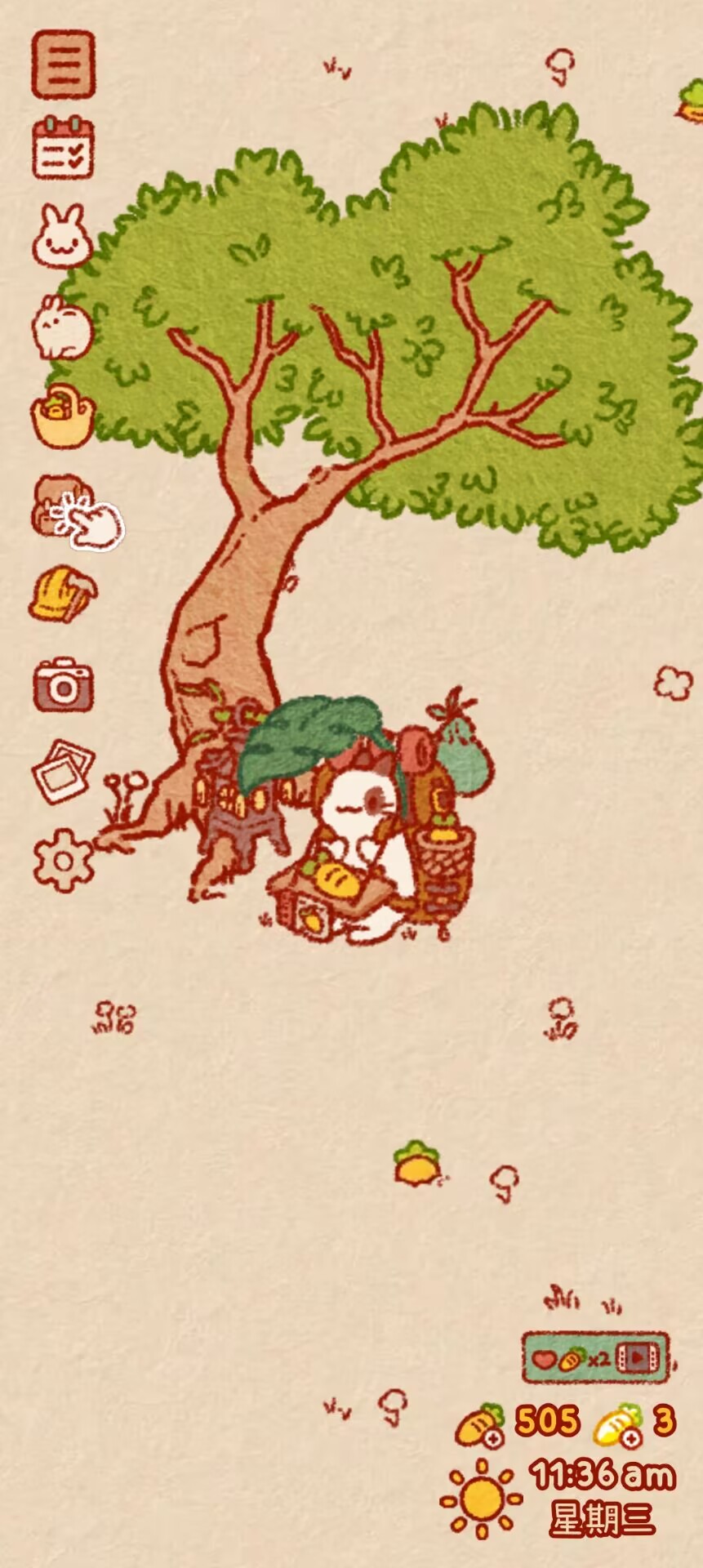
Task: Open the hamburger menu
Action: [63, 65]
